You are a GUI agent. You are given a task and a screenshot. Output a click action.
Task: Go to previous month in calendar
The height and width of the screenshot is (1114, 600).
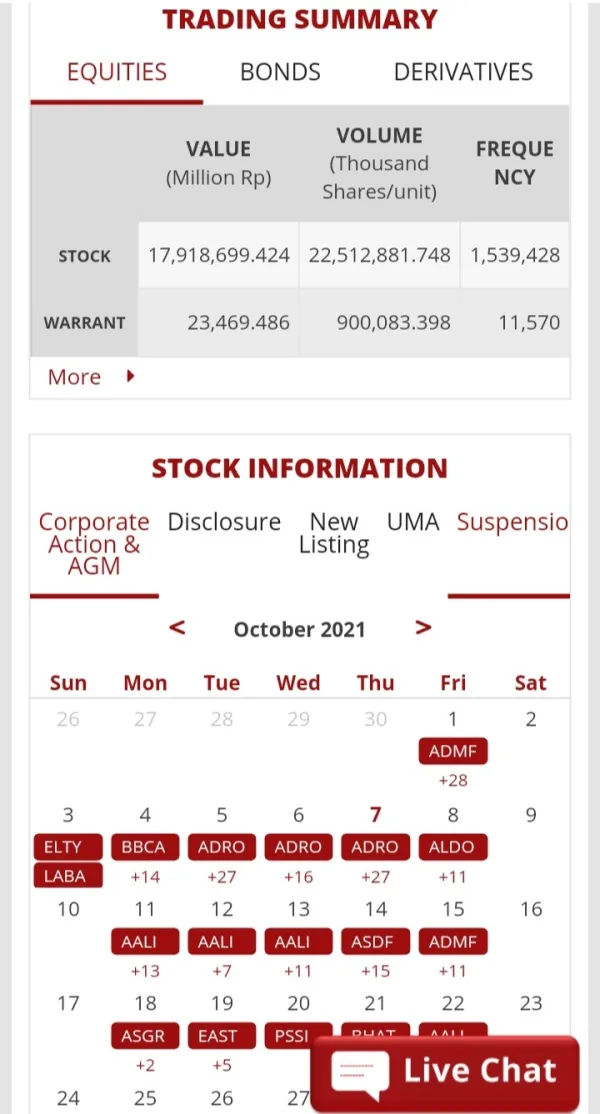177,628
